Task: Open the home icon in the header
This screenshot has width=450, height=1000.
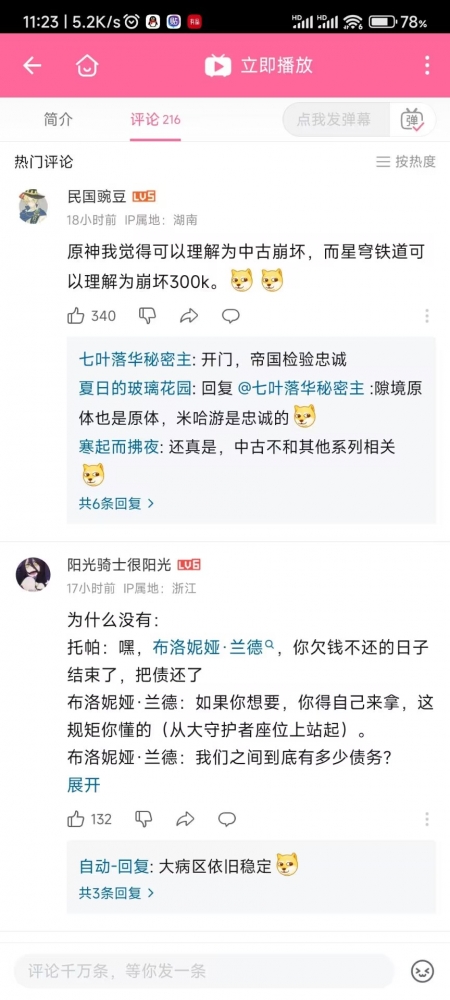Action: (87, 65)
